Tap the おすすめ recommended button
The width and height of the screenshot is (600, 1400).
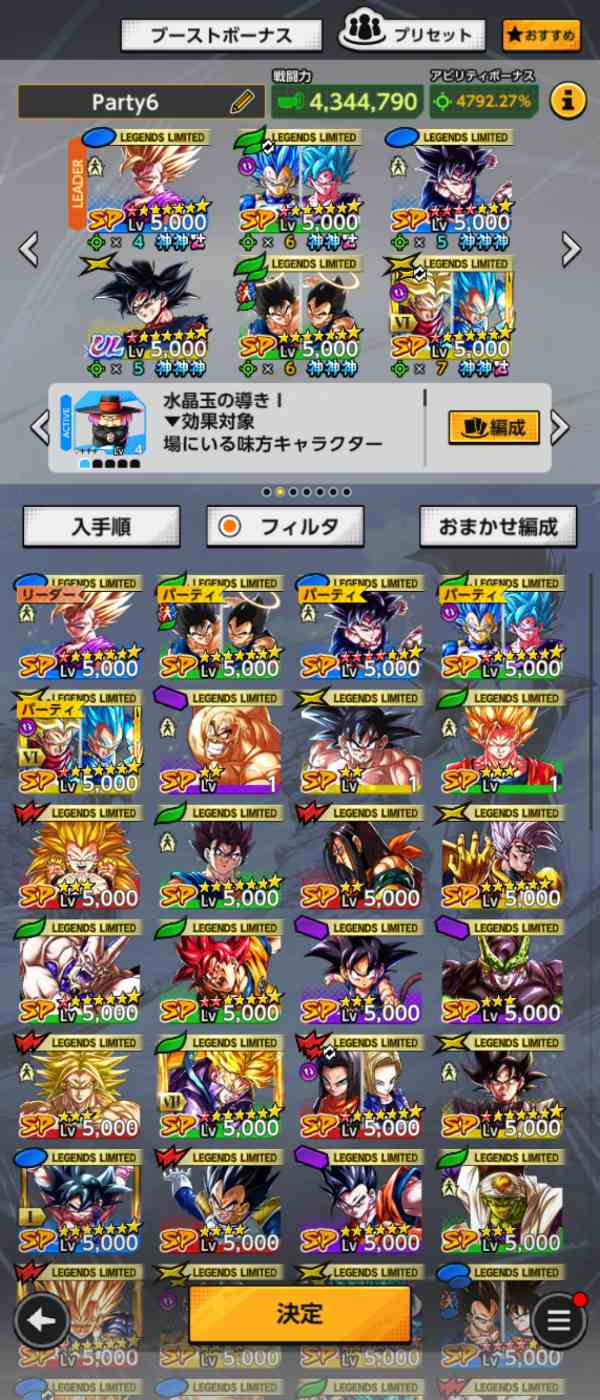pos(541,35)
